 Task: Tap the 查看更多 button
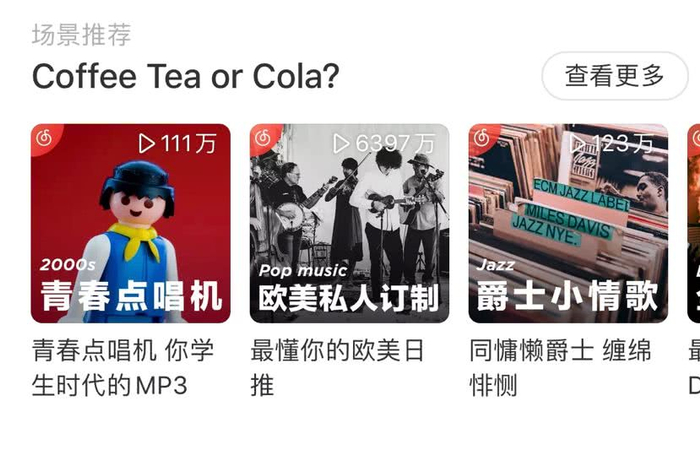pyautogui.click(x=614, y=76)
